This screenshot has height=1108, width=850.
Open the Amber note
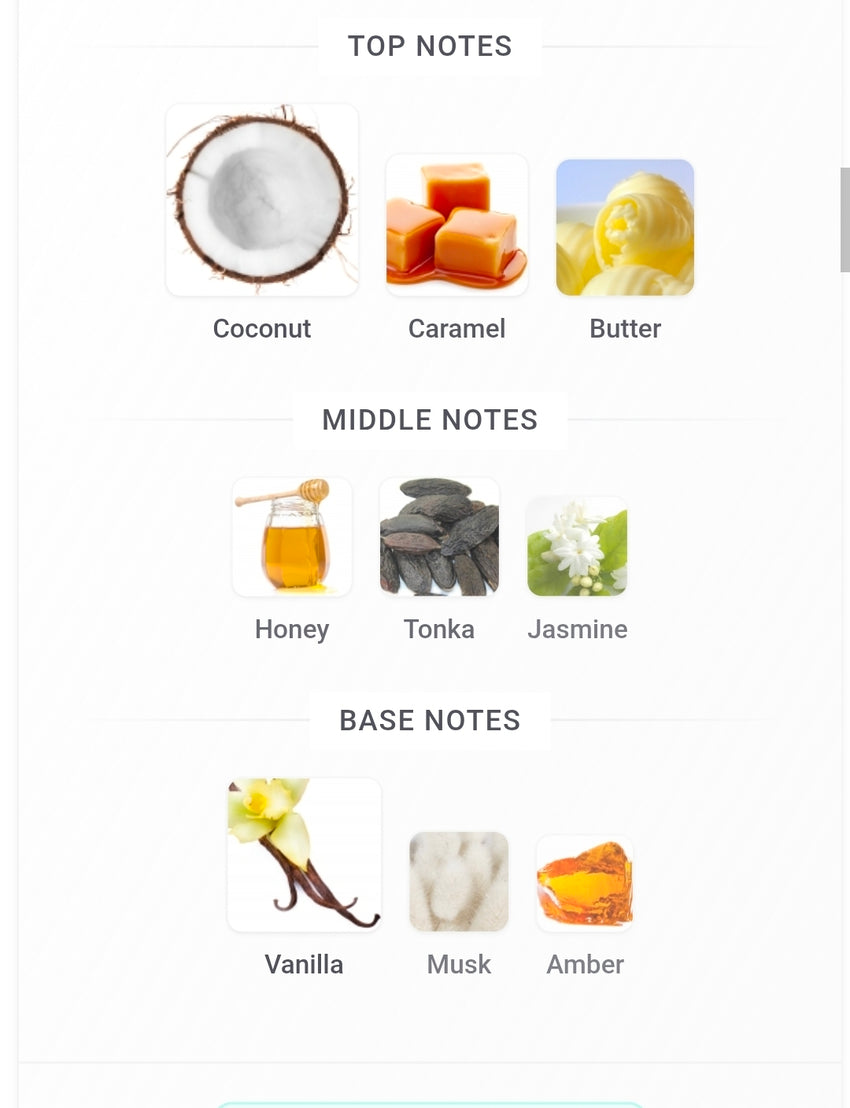(x=585, y=883)
